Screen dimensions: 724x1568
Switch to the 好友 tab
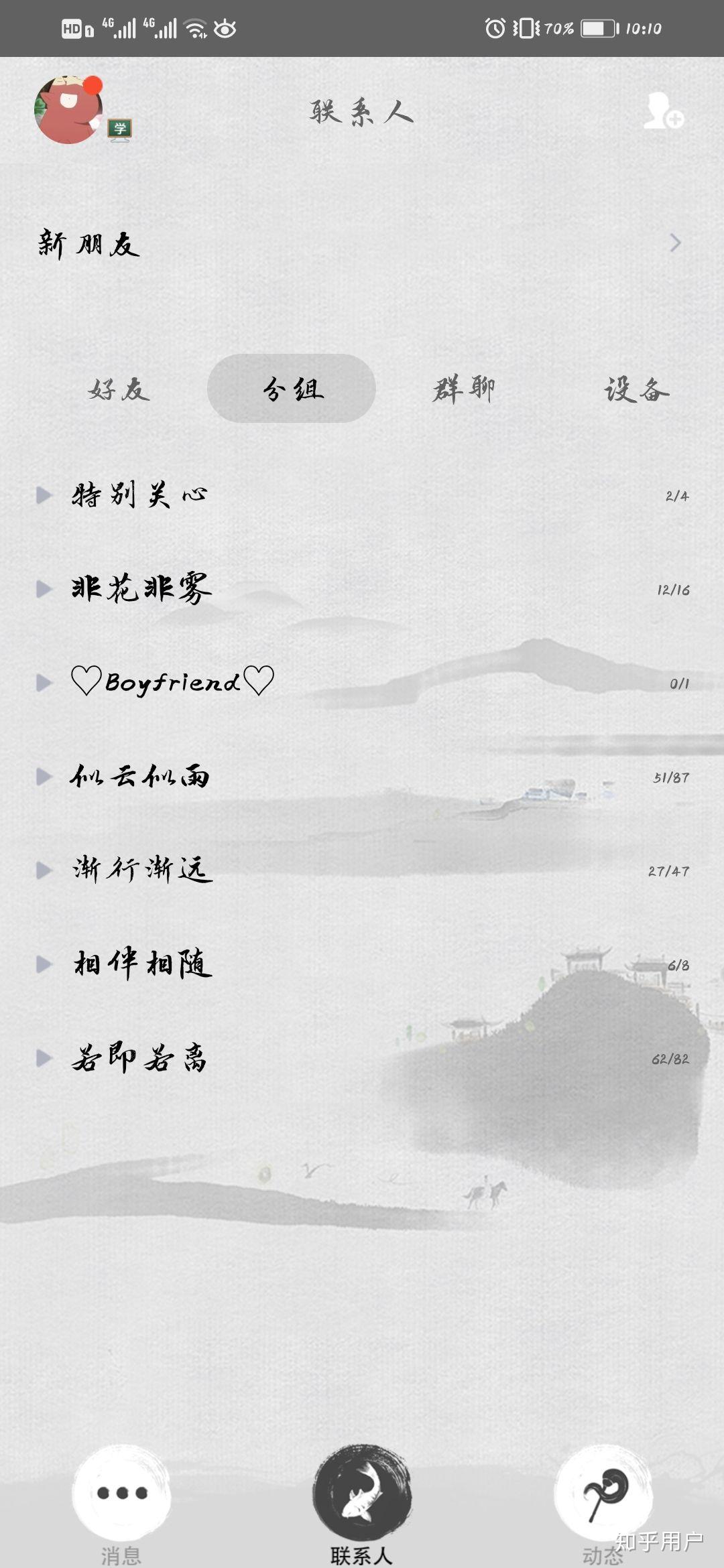point(119,389)
